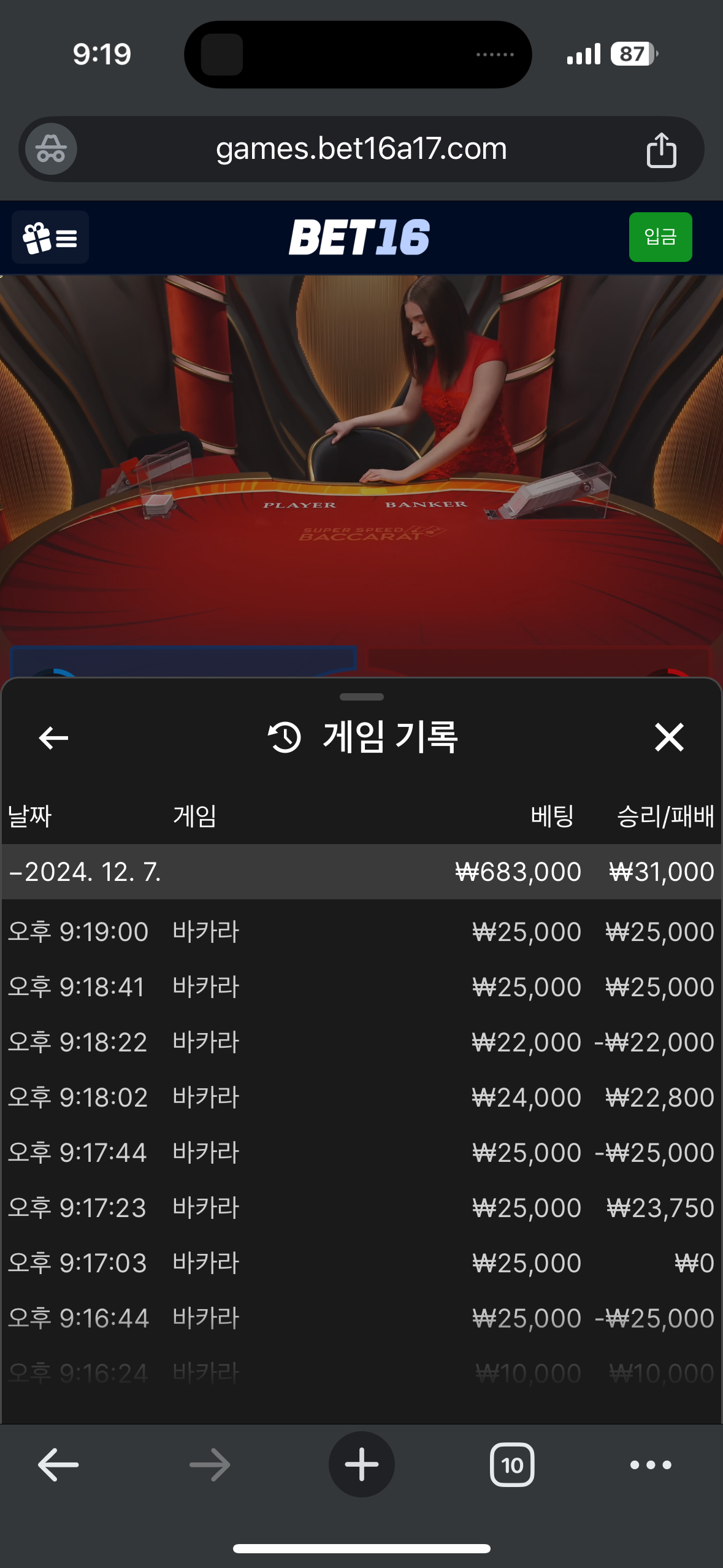This screenshot has height=1568, width=723.
Task: Go back in the browser
Action: [x=58, y=1465]
